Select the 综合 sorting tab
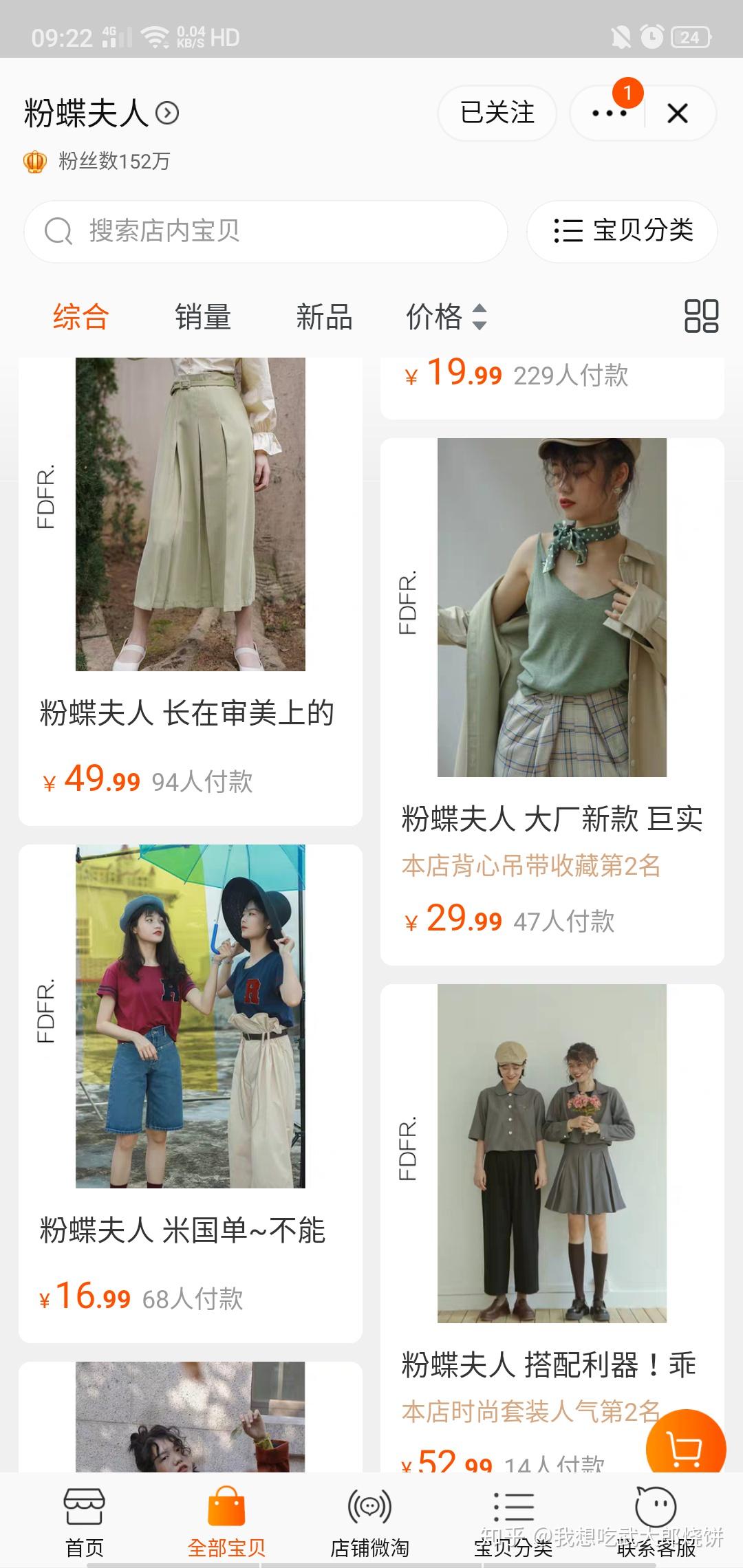Image resolution: width=743 pixels, height=1568 pixels. click(81, 317)
